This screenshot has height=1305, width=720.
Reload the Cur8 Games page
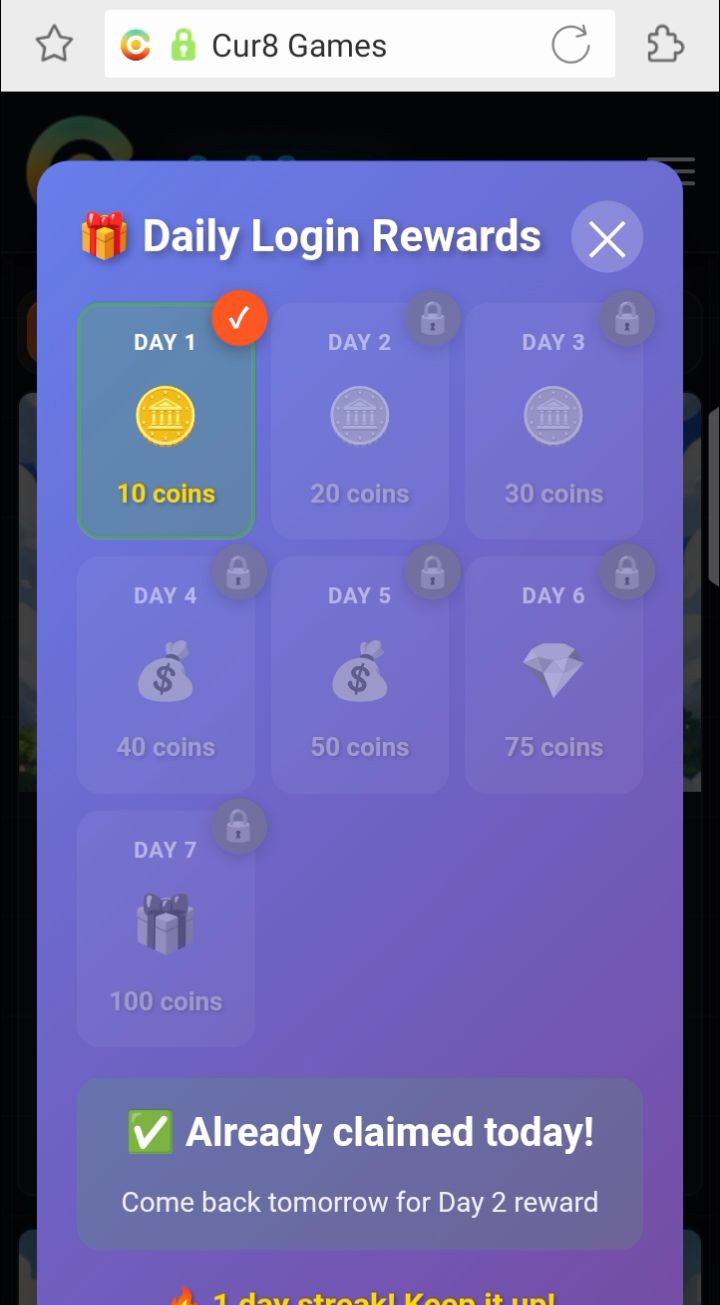click(x=571, y=44)
